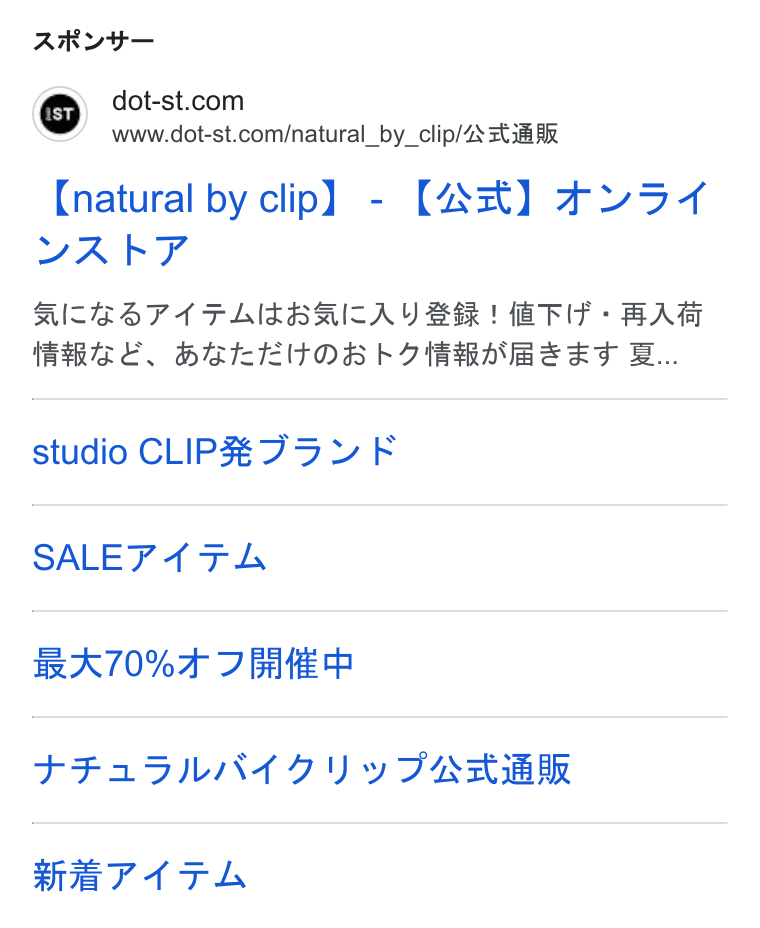Open the SALEアイテム sitelink

(x=150, y=558)
